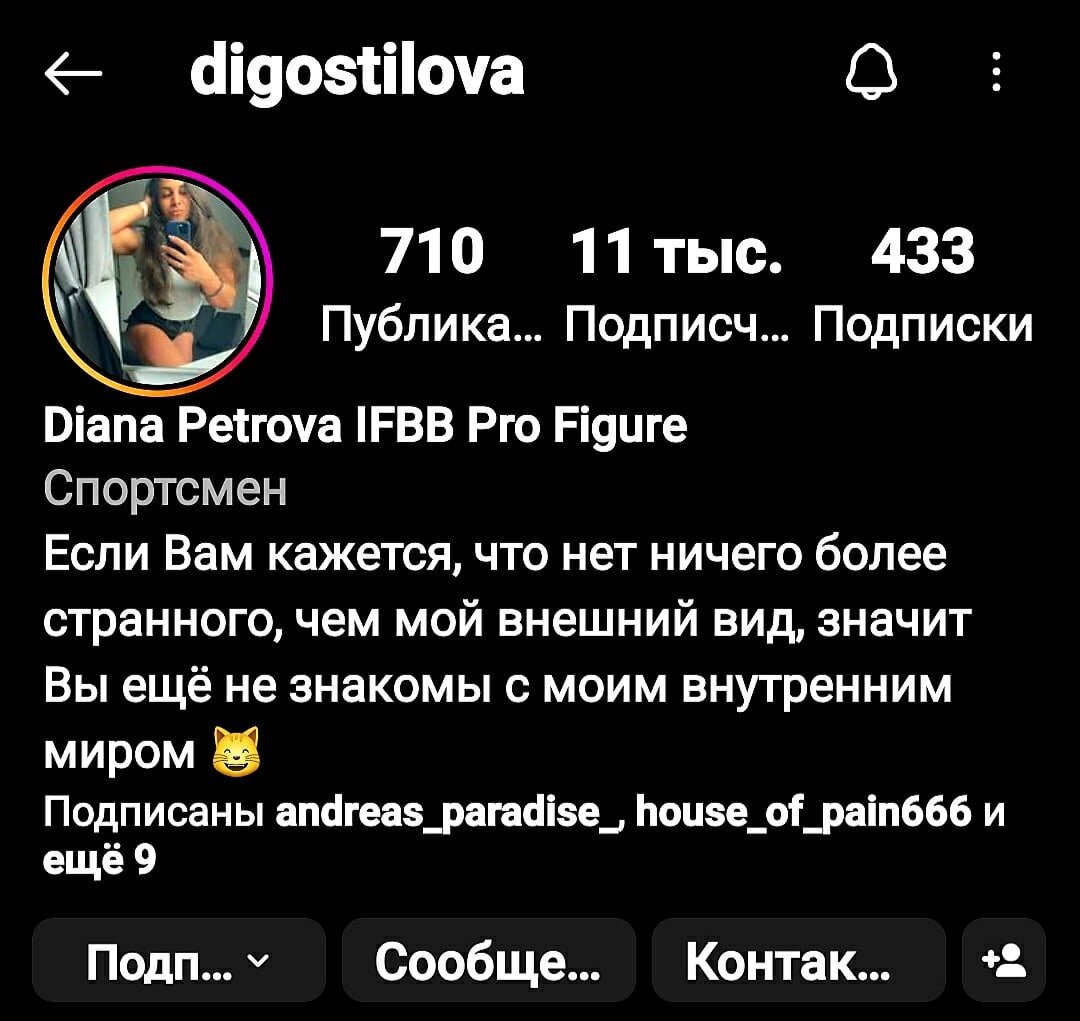The height and width of the screenshot is (1021, 1080).
Task: Open the 710 publications count
Action: (x=433, y=280)
